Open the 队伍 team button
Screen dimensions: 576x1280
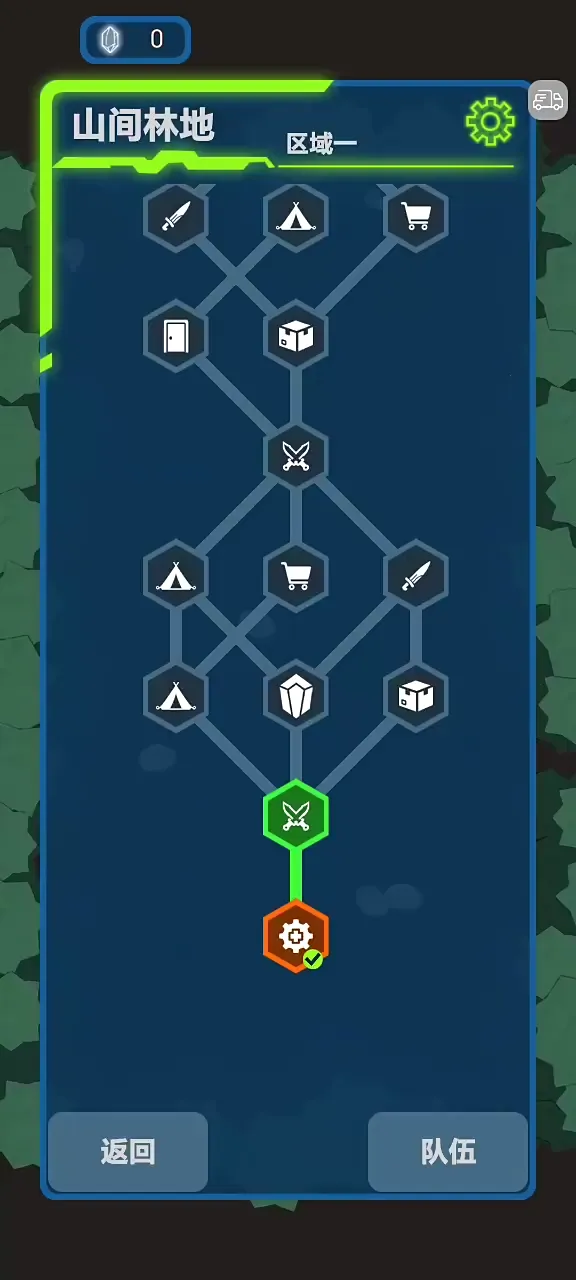tap(448, 1152)
